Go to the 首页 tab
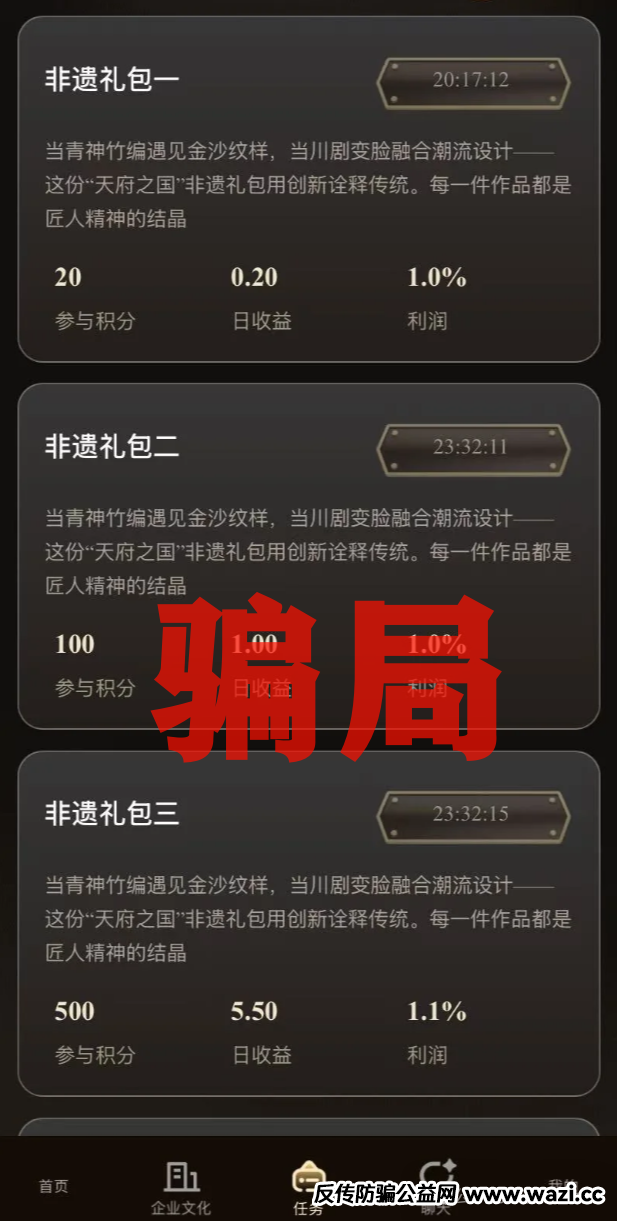617x1221 pixels. 54,1186
